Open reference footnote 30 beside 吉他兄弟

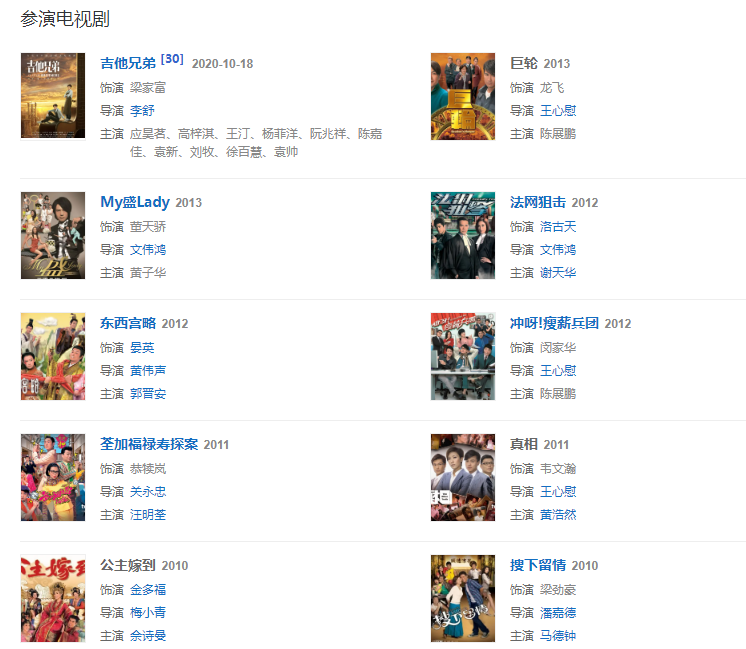[172, 59]
